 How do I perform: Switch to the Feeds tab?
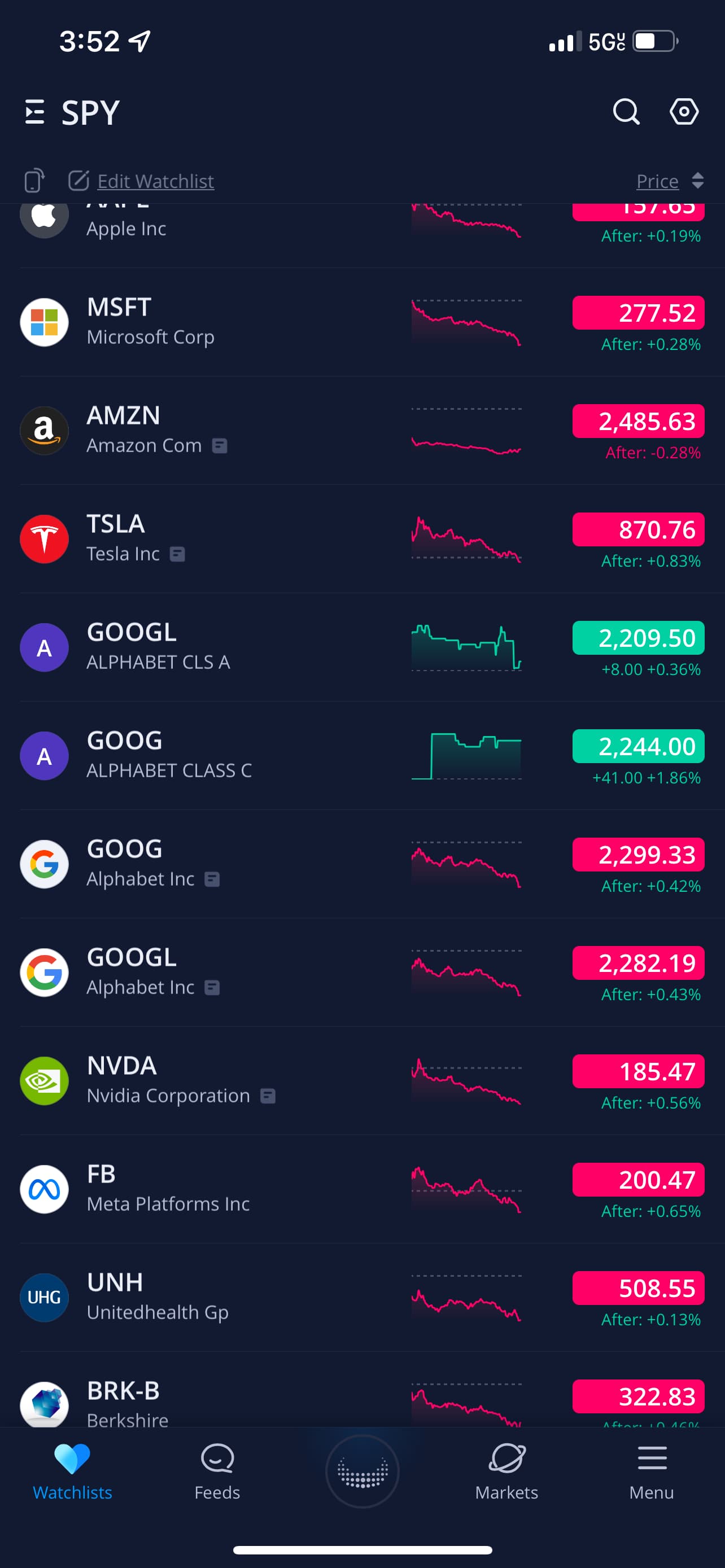point(217,1472)
